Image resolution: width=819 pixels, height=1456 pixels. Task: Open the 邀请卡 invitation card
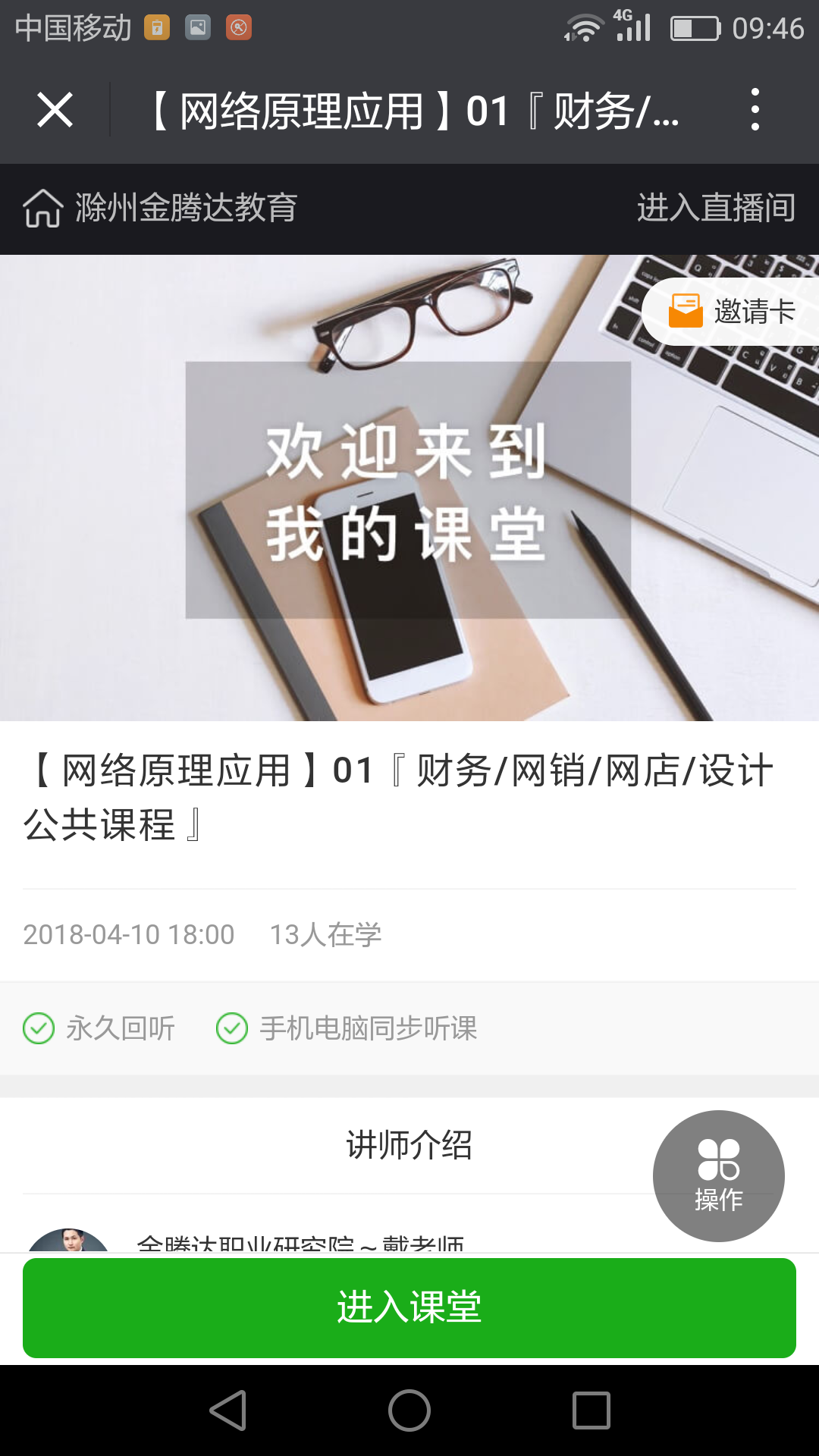click(732, 312)
